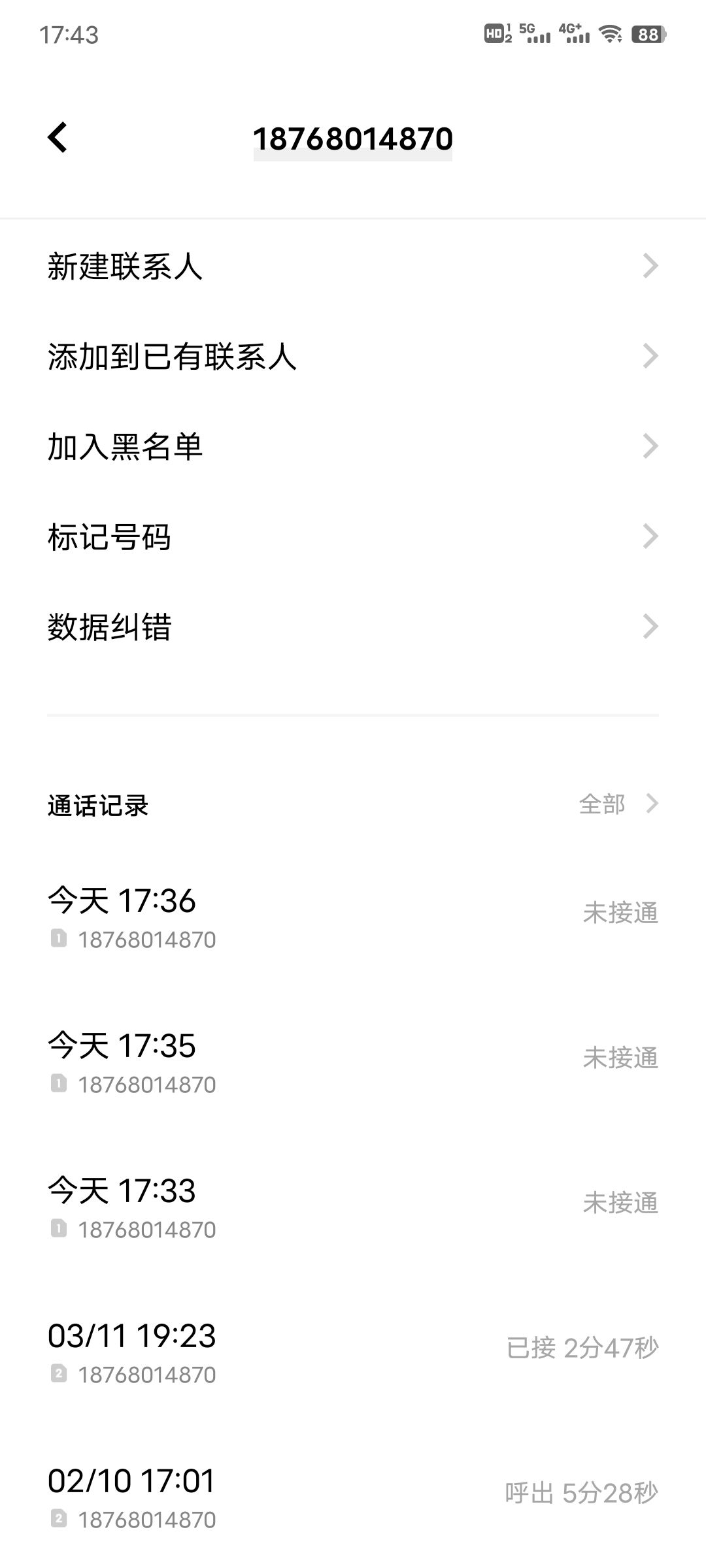Viewport: 706px width, 1568px height.
Task: Open 新建联系人 to create a contact
Action: tap(353, 266)
